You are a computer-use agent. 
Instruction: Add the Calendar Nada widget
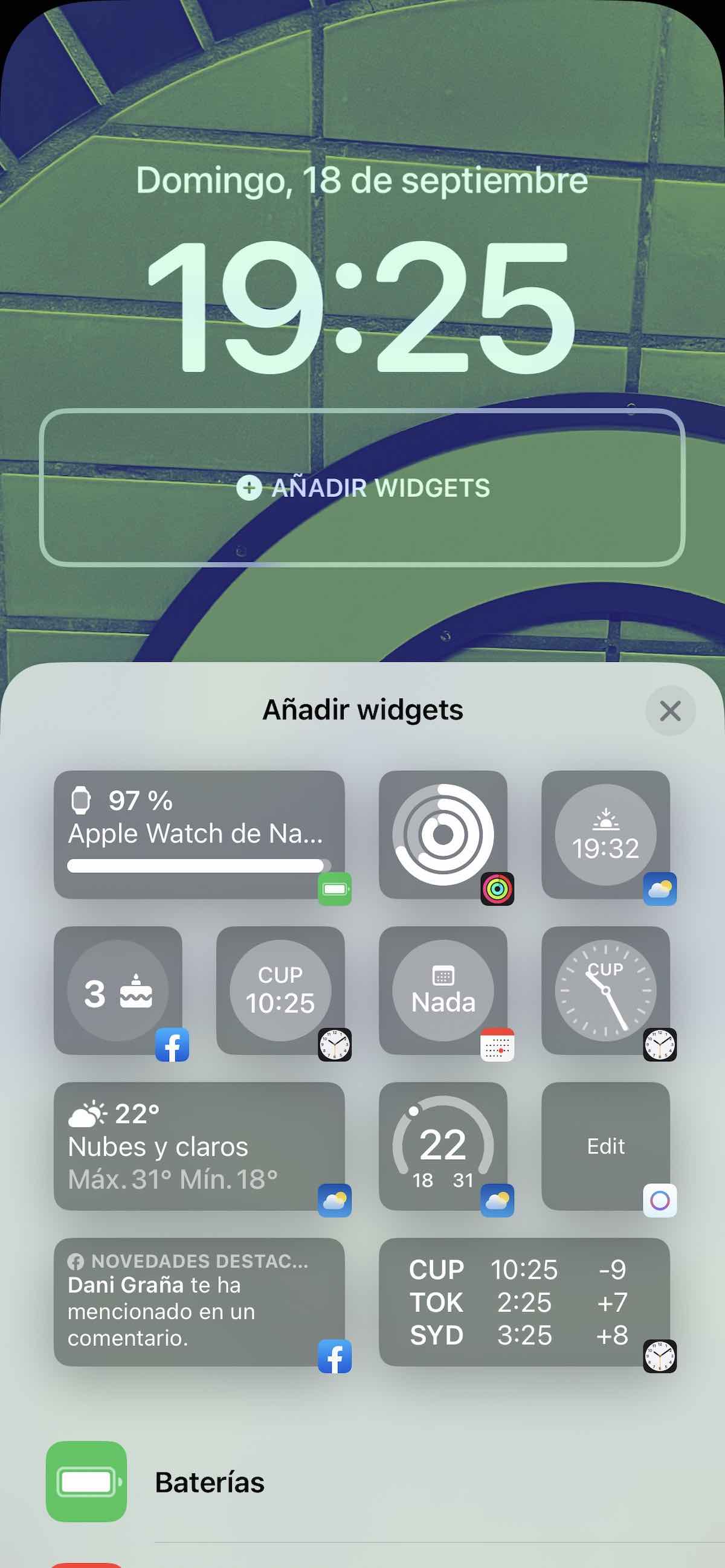[442, 991]
